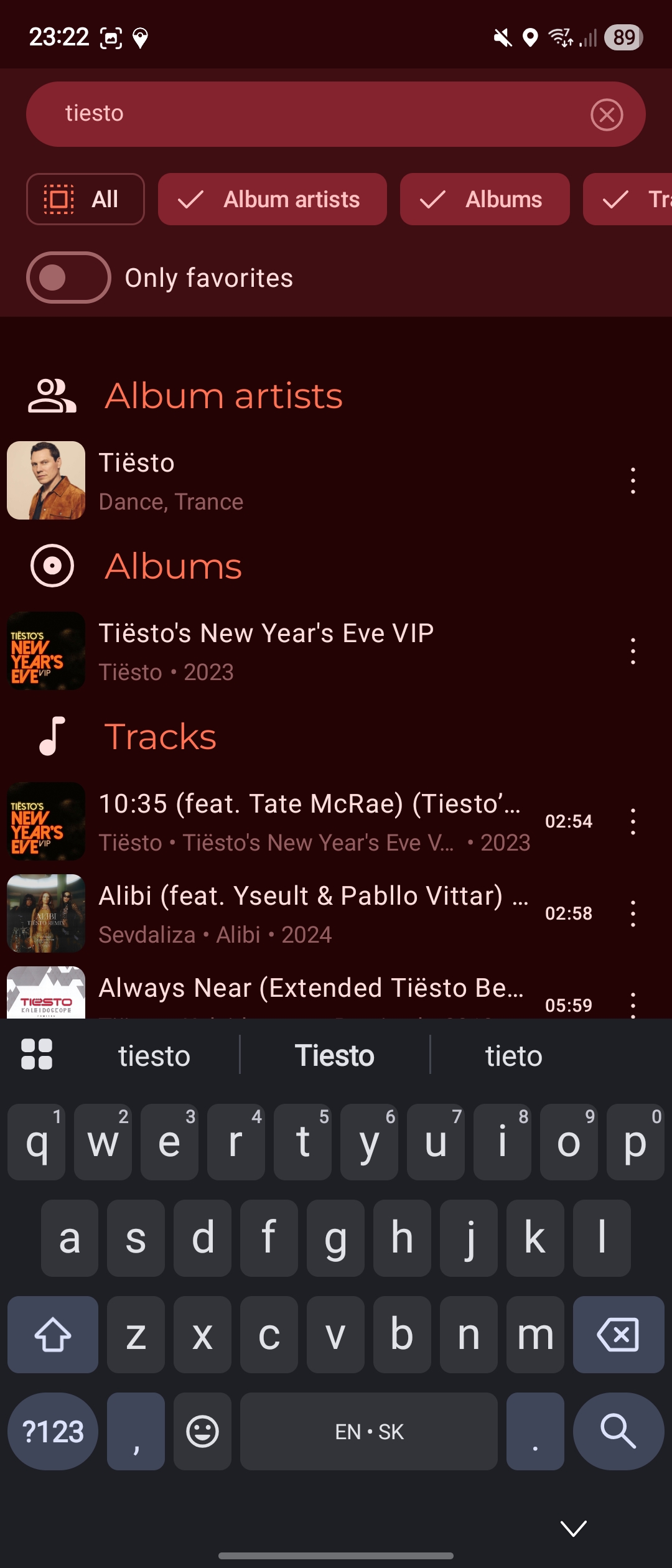Toggle the Only favorites switch
This screenshot has width=672, height=1568.
tap(68, 278)
